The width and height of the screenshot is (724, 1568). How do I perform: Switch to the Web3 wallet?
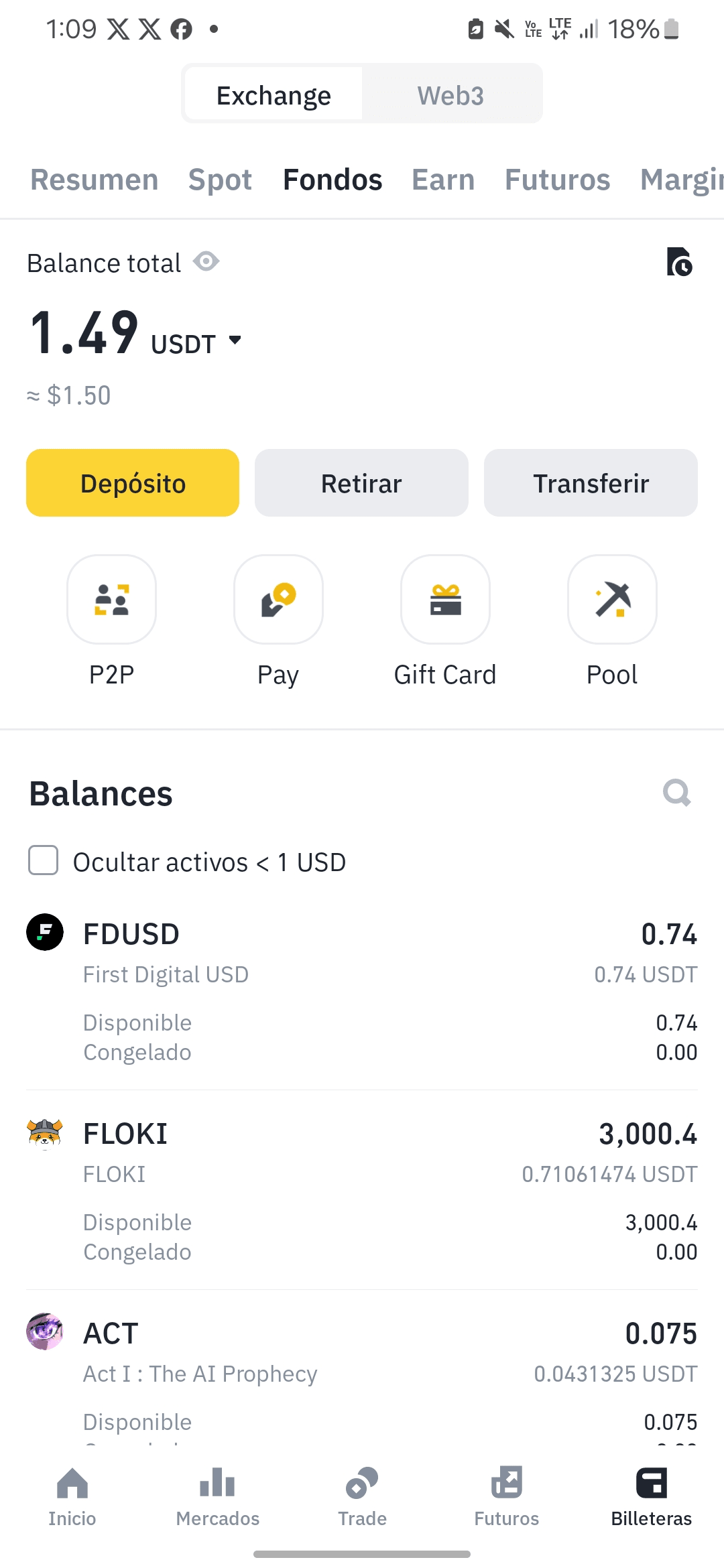(x=450, y=95)
